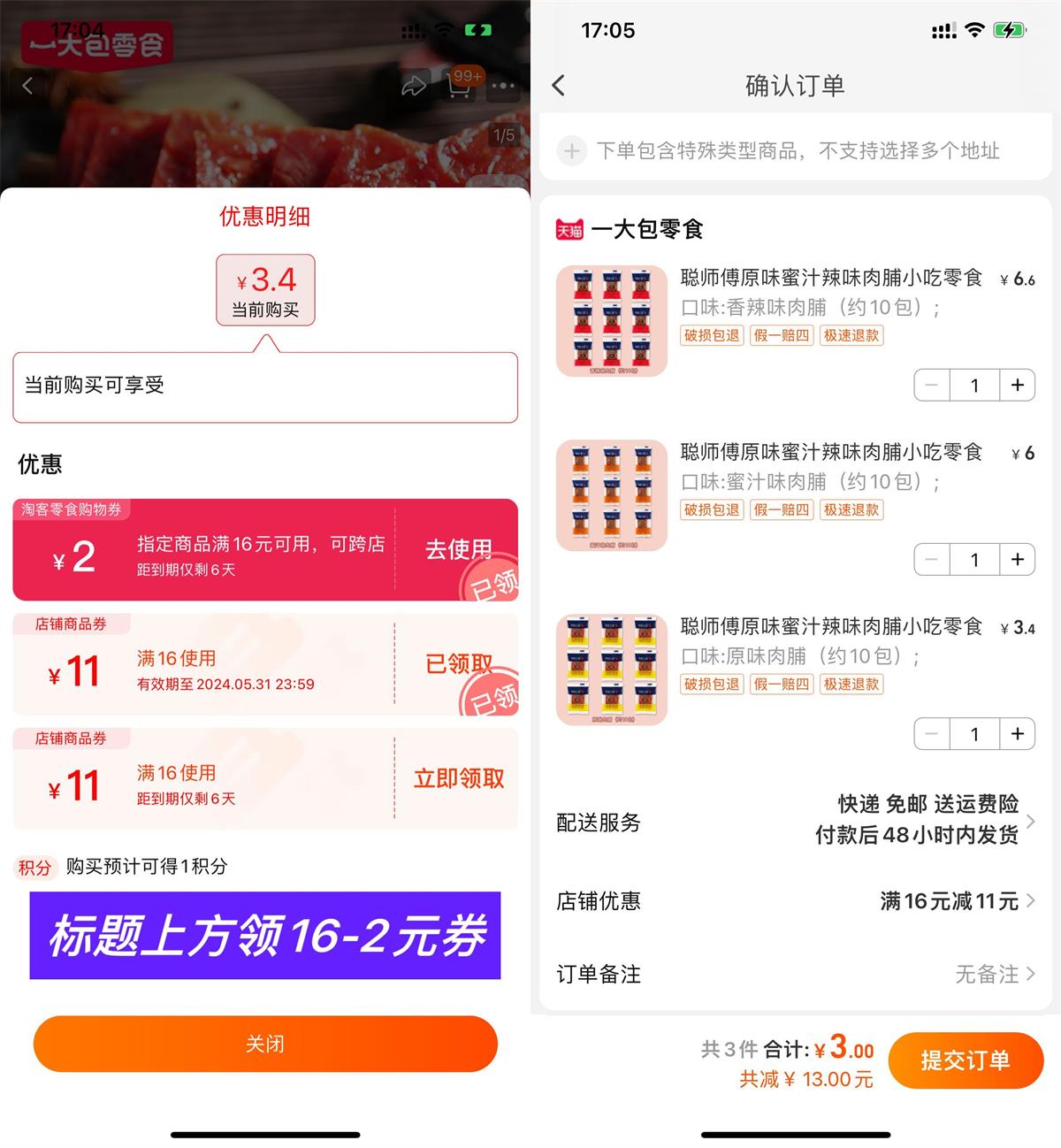This screenshot has width=1061, height=1148.
Task: Tap 立即领取 to claim the ¥11 coupon
Action: pyautogui.click(x=456, y=778)
